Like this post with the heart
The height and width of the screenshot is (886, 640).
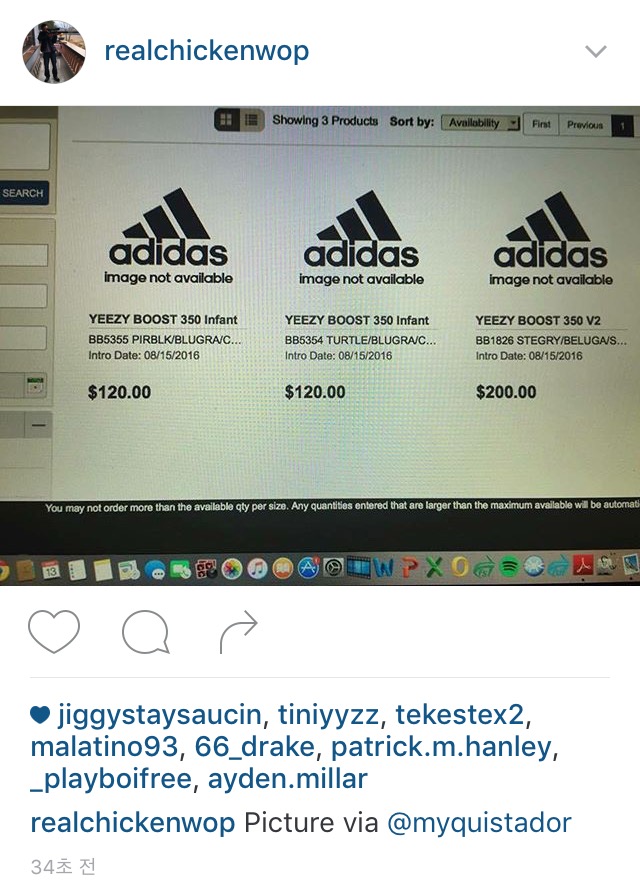pos(54,631)
